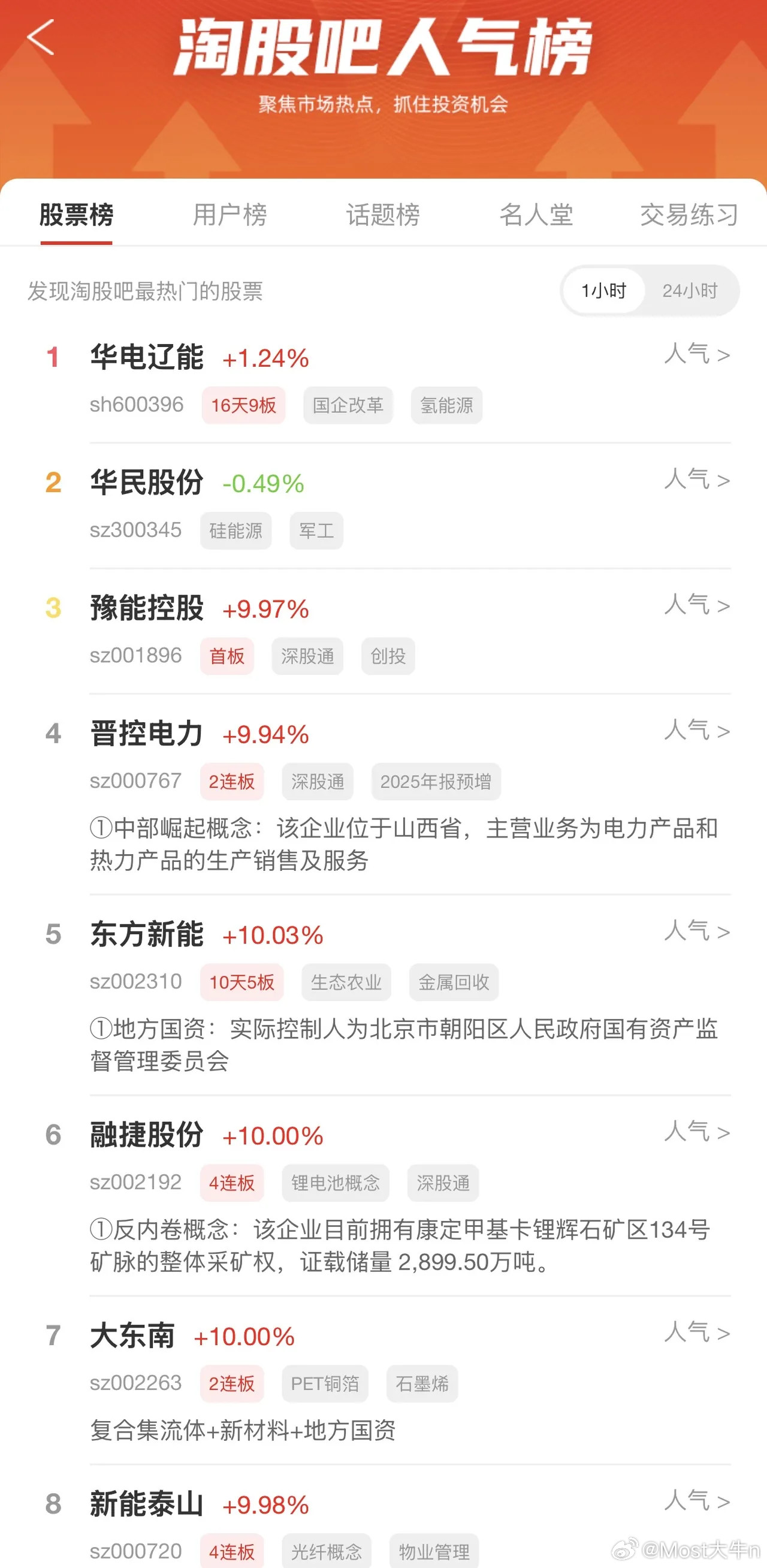Expand the 4连板 tag on 融捷股份
The image size is (767, 1568).
(x=231, y=1183)
